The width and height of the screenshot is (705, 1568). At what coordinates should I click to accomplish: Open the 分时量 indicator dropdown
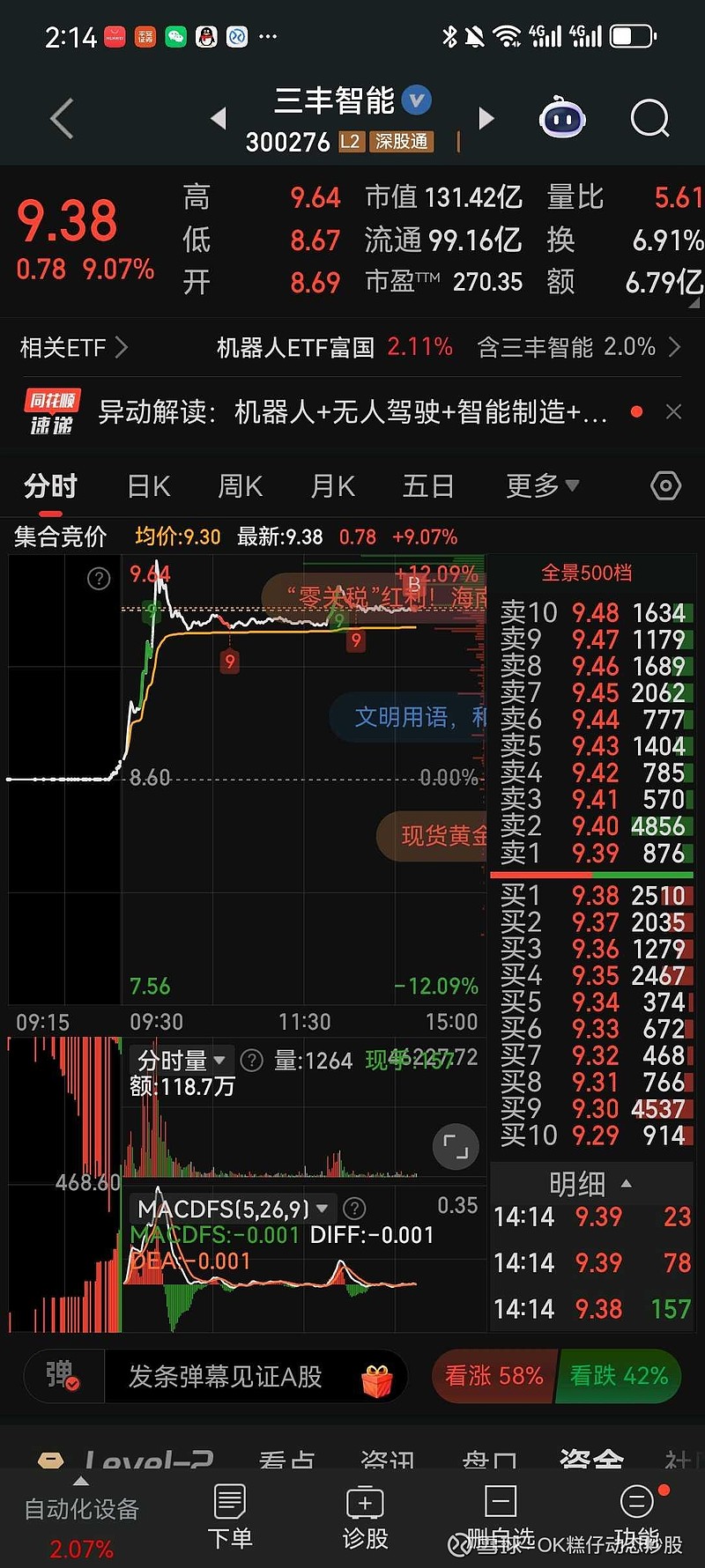(x=179, y=1061)
